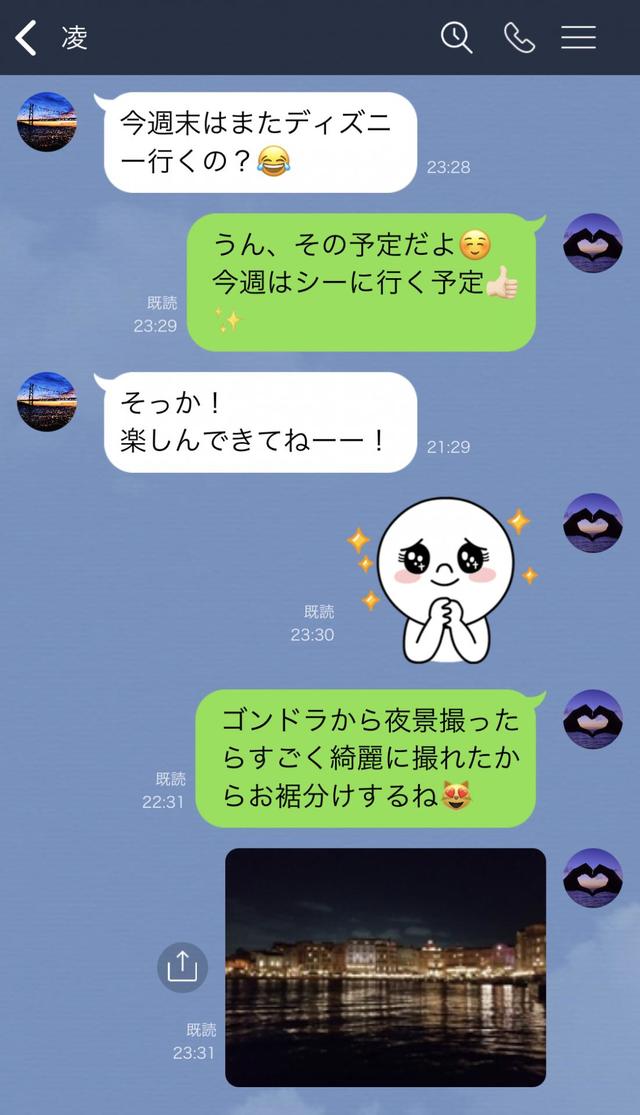View 凌's profile picture beside the Disney question
The image size is (640, 1115).
pos(47,122)
